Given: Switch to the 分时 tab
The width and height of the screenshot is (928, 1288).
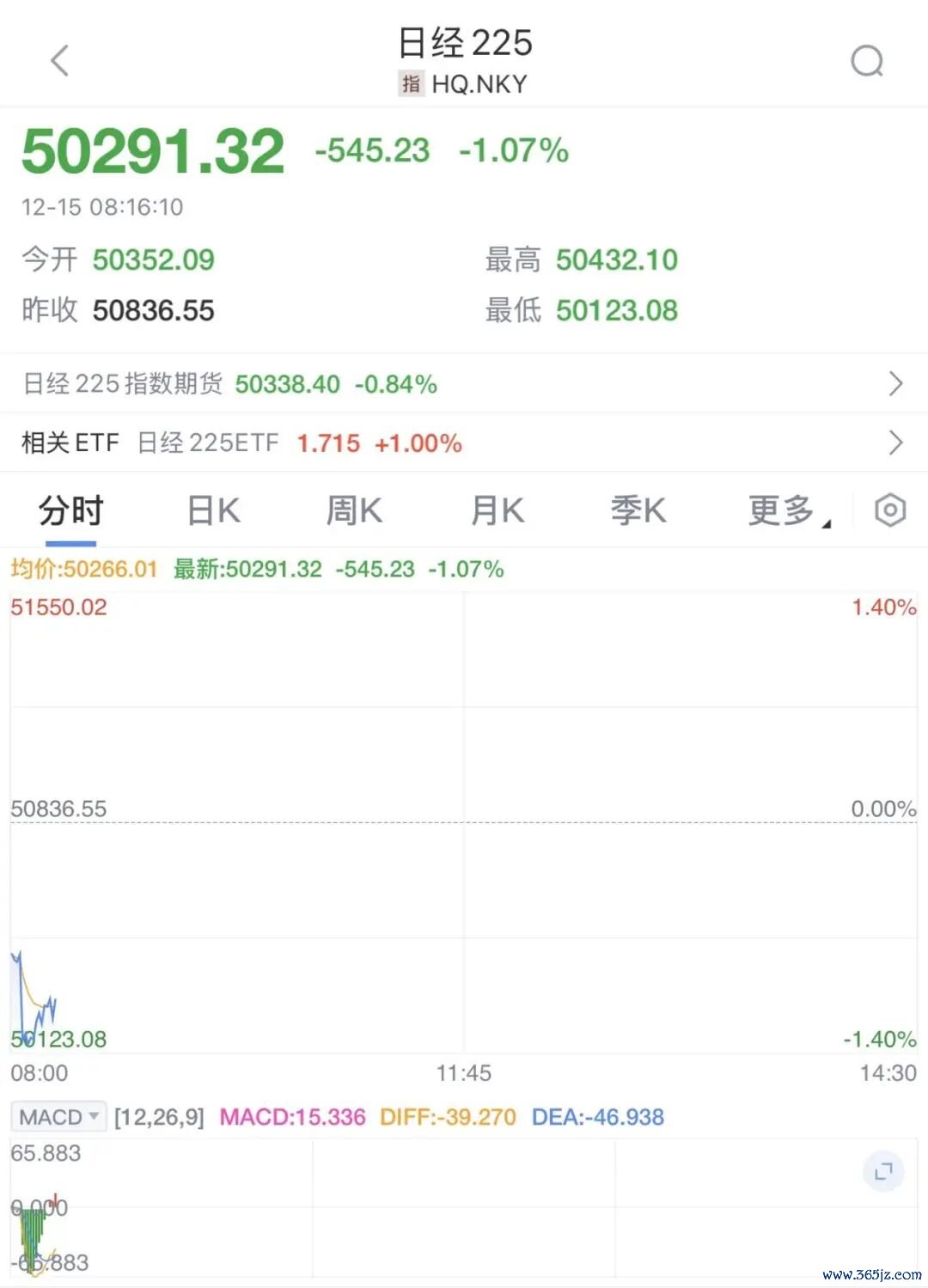Looking at the screenshot, I should click(x=70, y=510).
